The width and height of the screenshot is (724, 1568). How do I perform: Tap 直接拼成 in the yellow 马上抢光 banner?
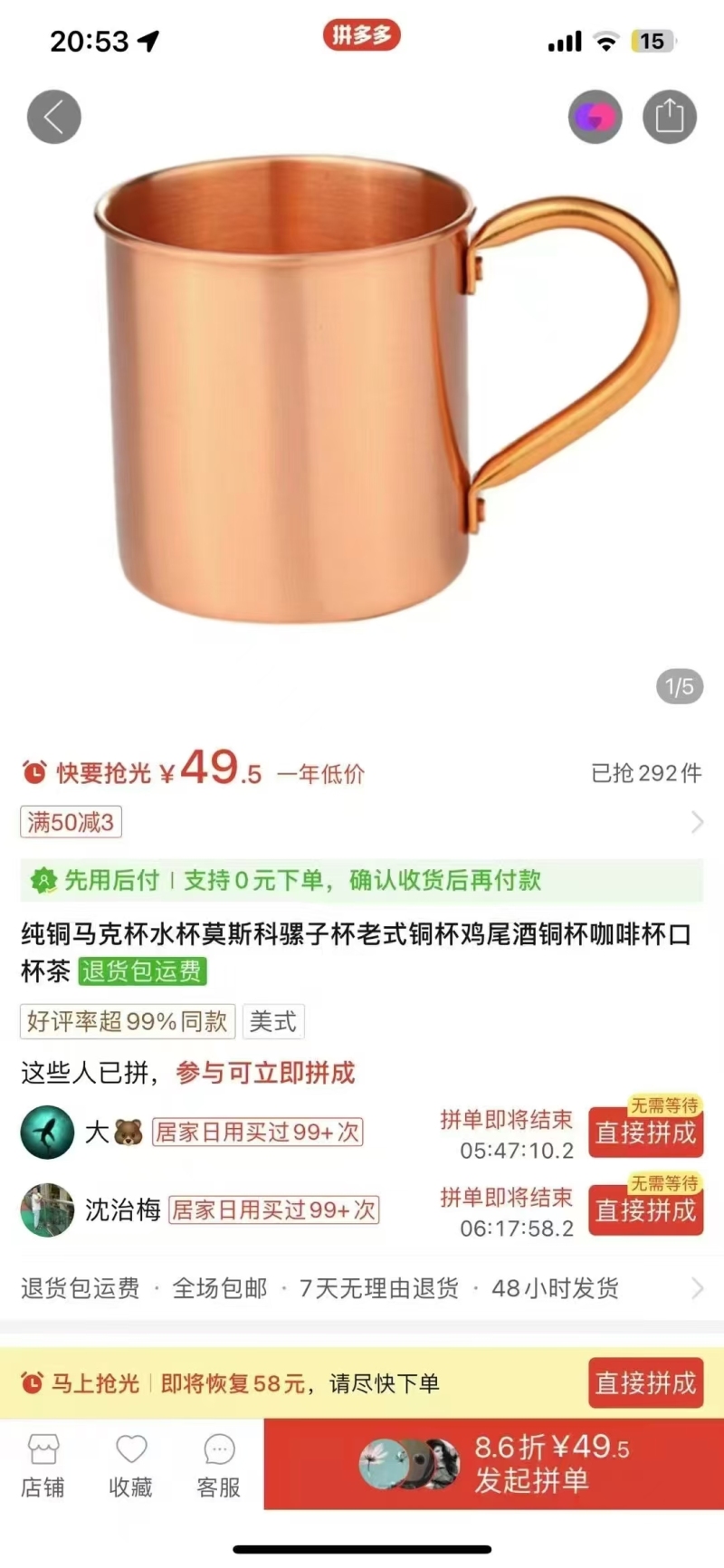tap(645, 1382)
